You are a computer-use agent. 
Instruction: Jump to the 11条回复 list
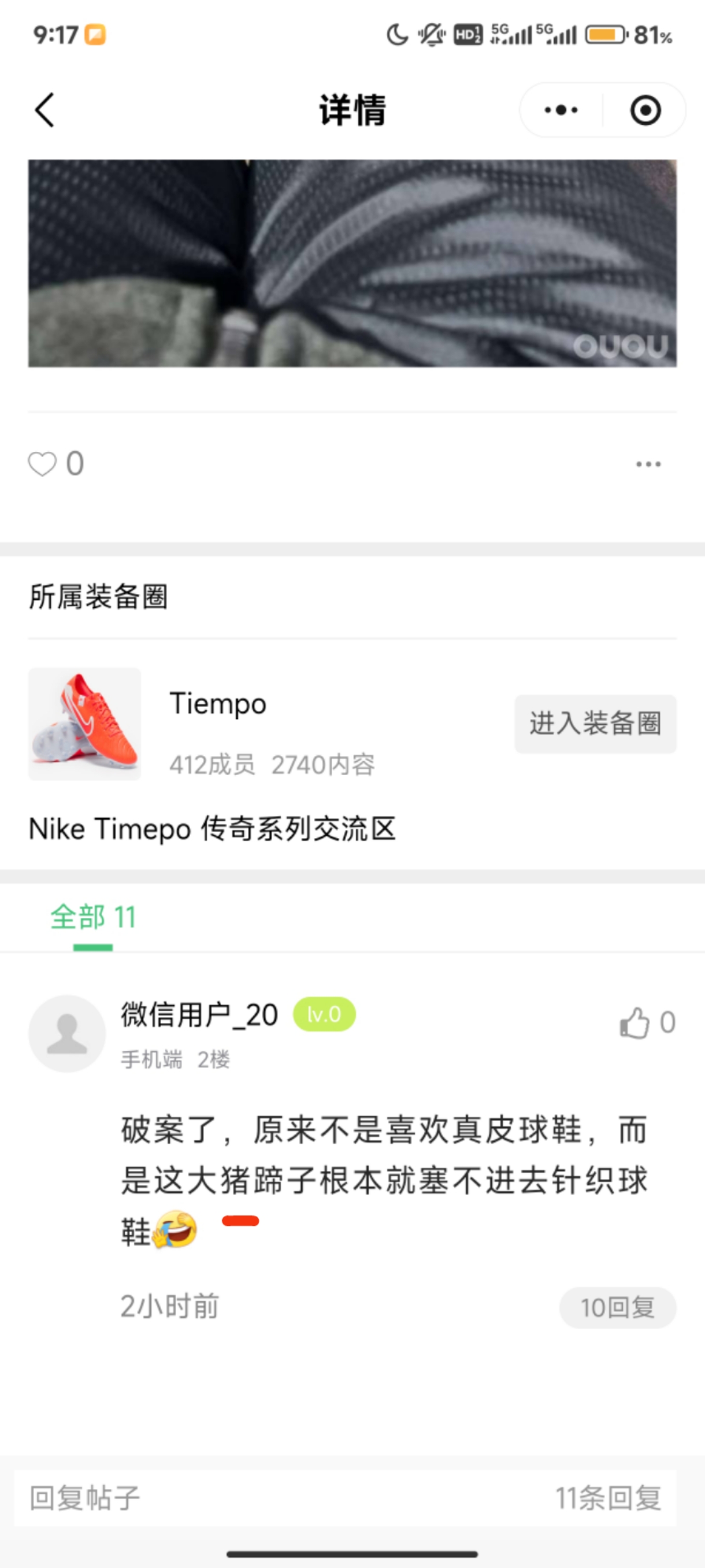(607, 1498)
